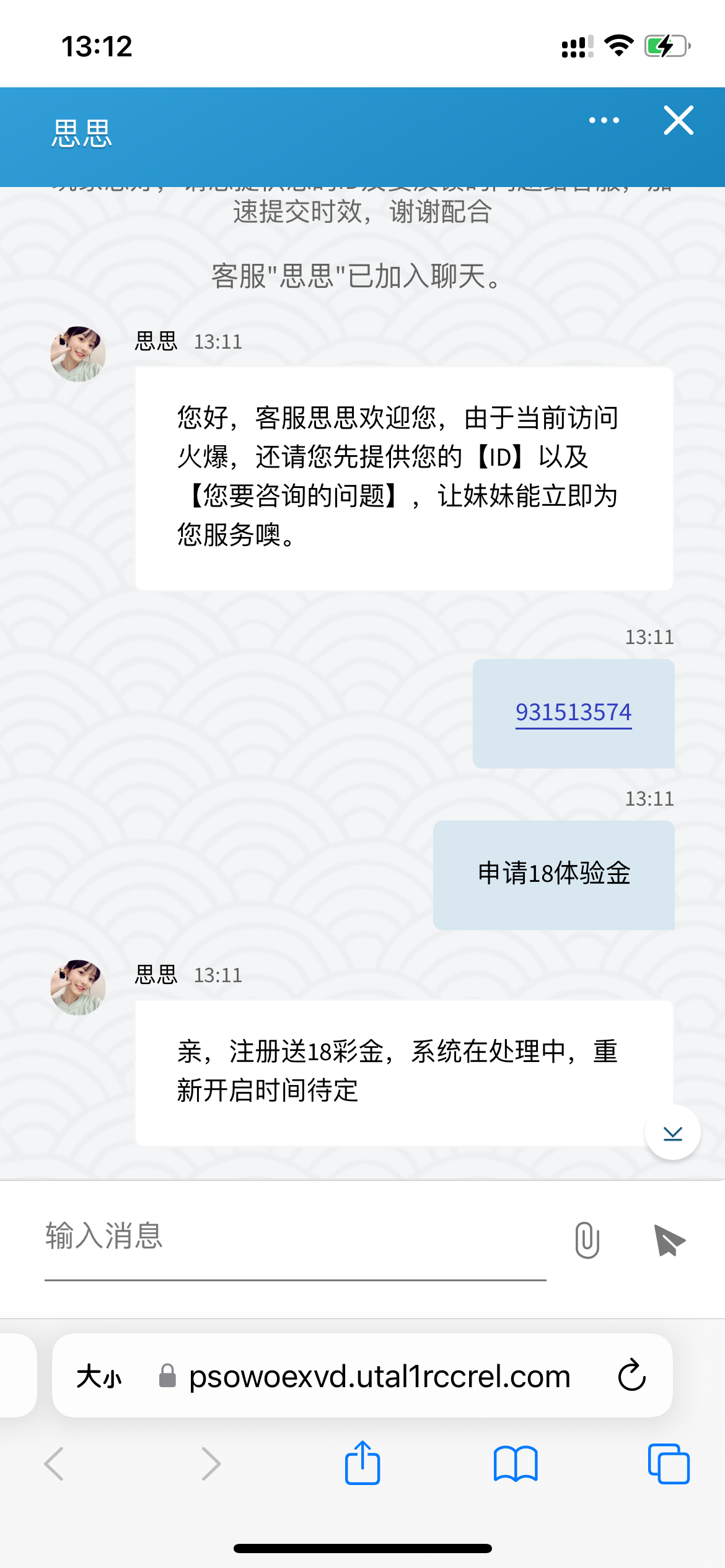Screen dimensions: 725x1568
Task: Tap the psowoexvd.utal1rccrel.com address bar
Action: [379, 1377]
